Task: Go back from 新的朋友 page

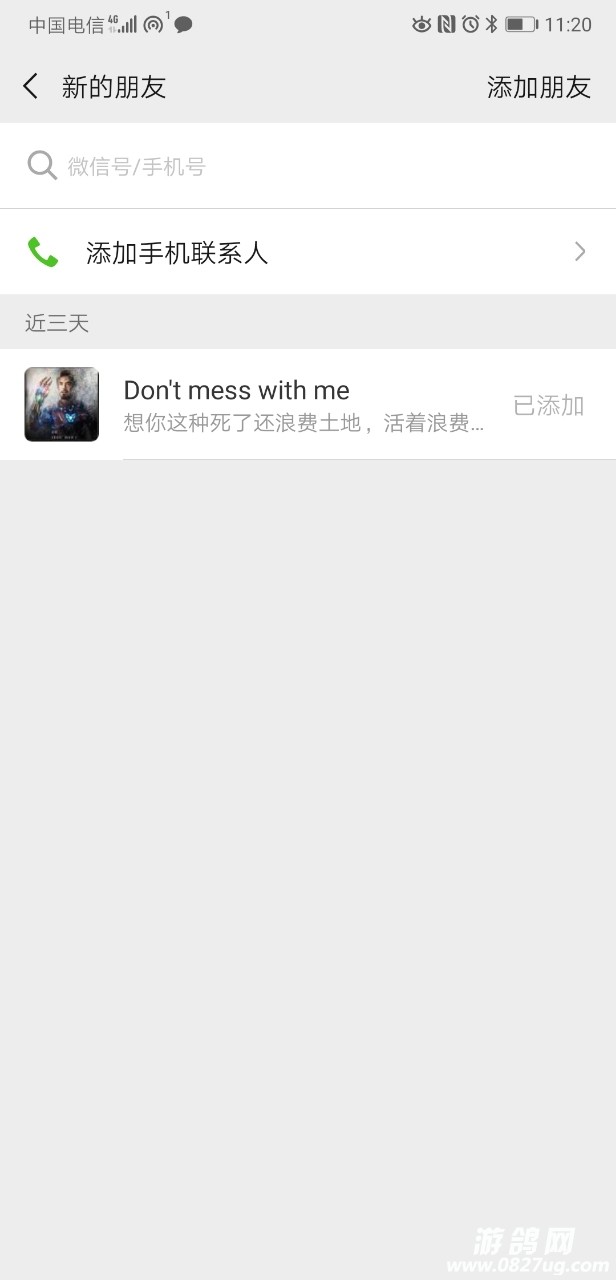Action: 31,87
